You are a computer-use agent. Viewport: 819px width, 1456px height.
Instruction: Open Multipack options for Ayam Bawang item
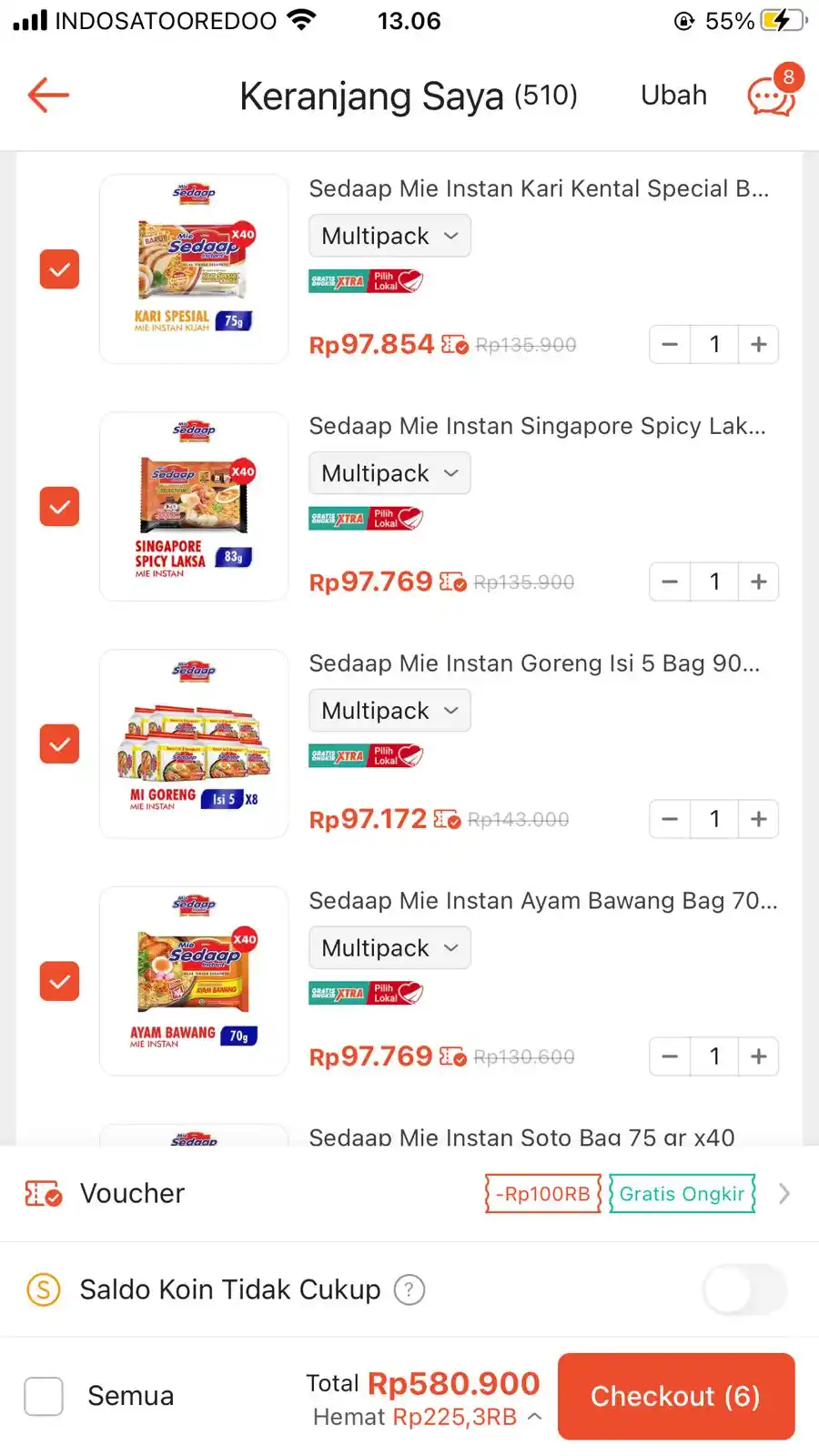(389, 947)
